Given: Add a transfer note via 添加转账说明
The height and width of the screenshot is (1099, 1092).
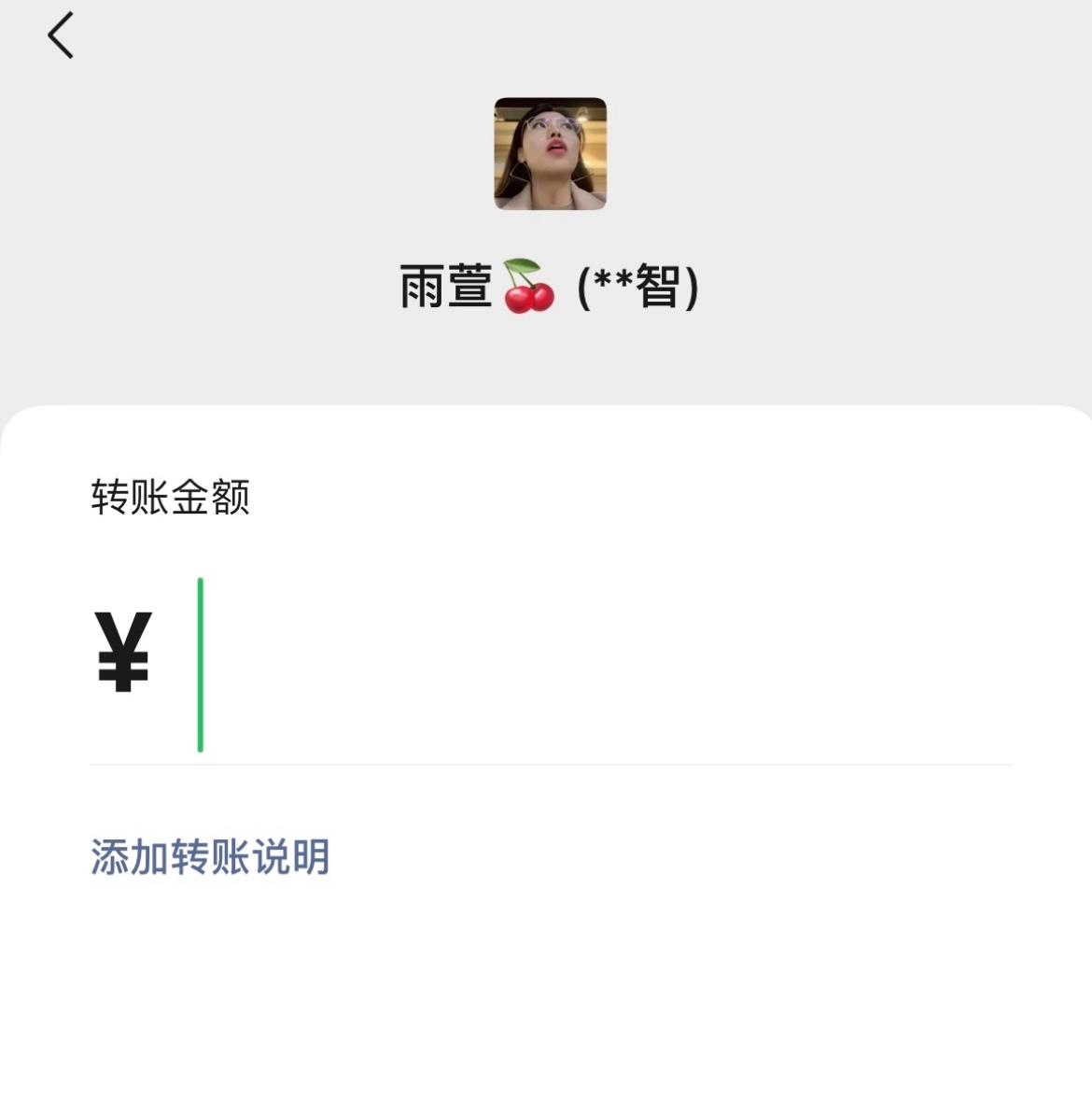Looking at the screenshot, I should point(210,856).
